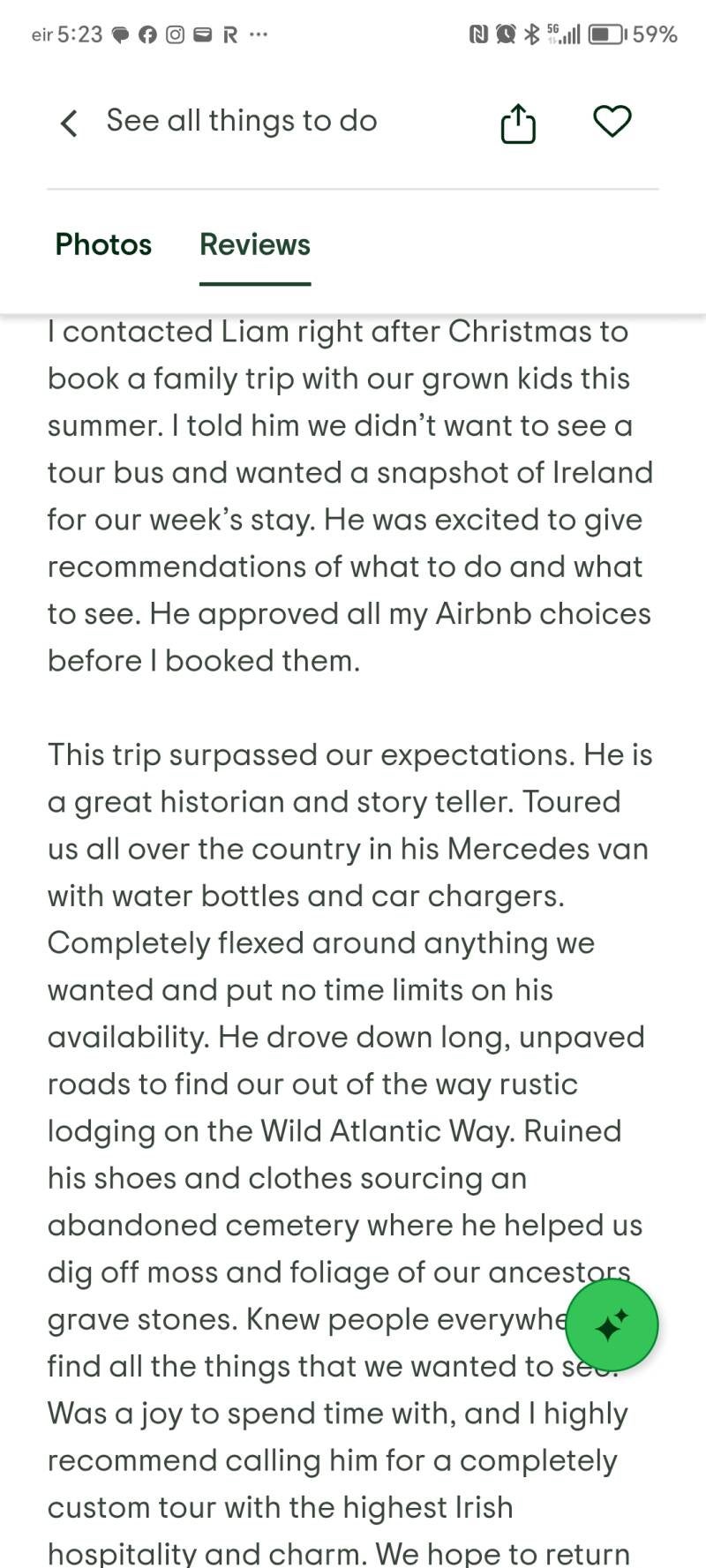Save this listing with the heart icon
706x1568 pixels.
pos(612,122)
